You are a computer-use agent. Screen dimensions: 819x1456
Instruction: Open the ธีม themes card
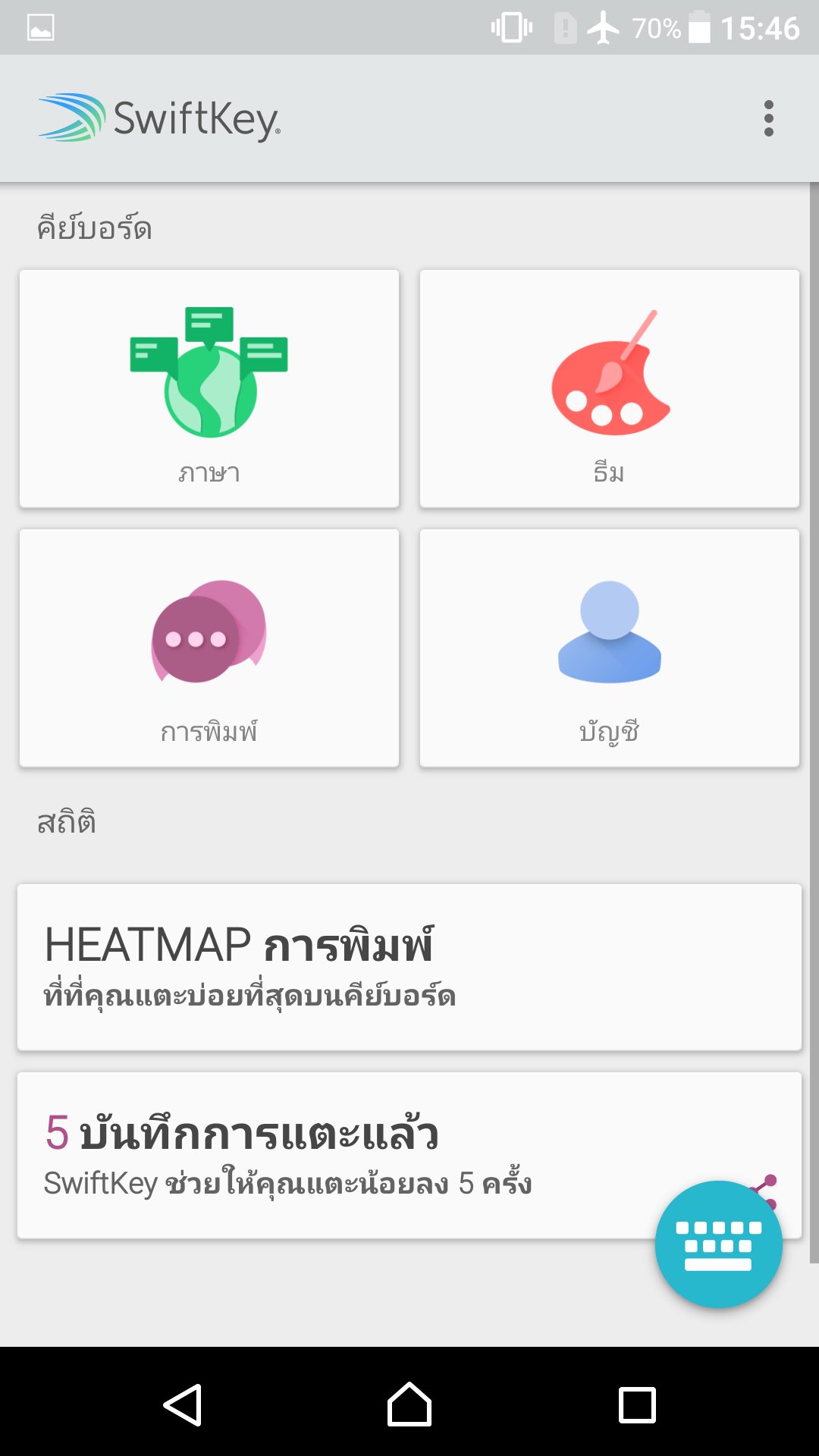tap(610, 388)
